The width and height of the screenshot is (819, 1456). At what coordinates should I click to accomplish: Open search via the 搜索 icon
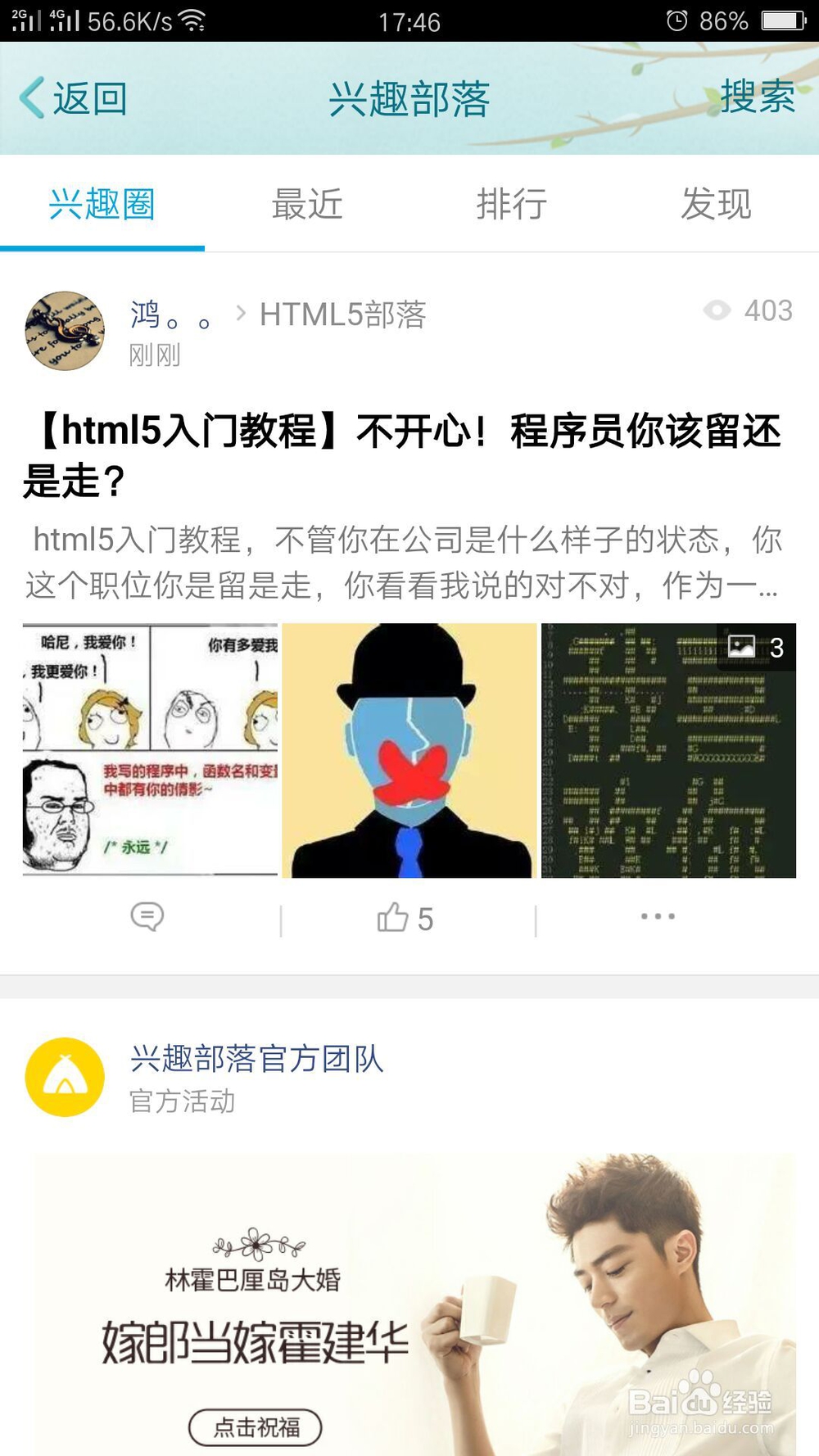tap(758, 97)
